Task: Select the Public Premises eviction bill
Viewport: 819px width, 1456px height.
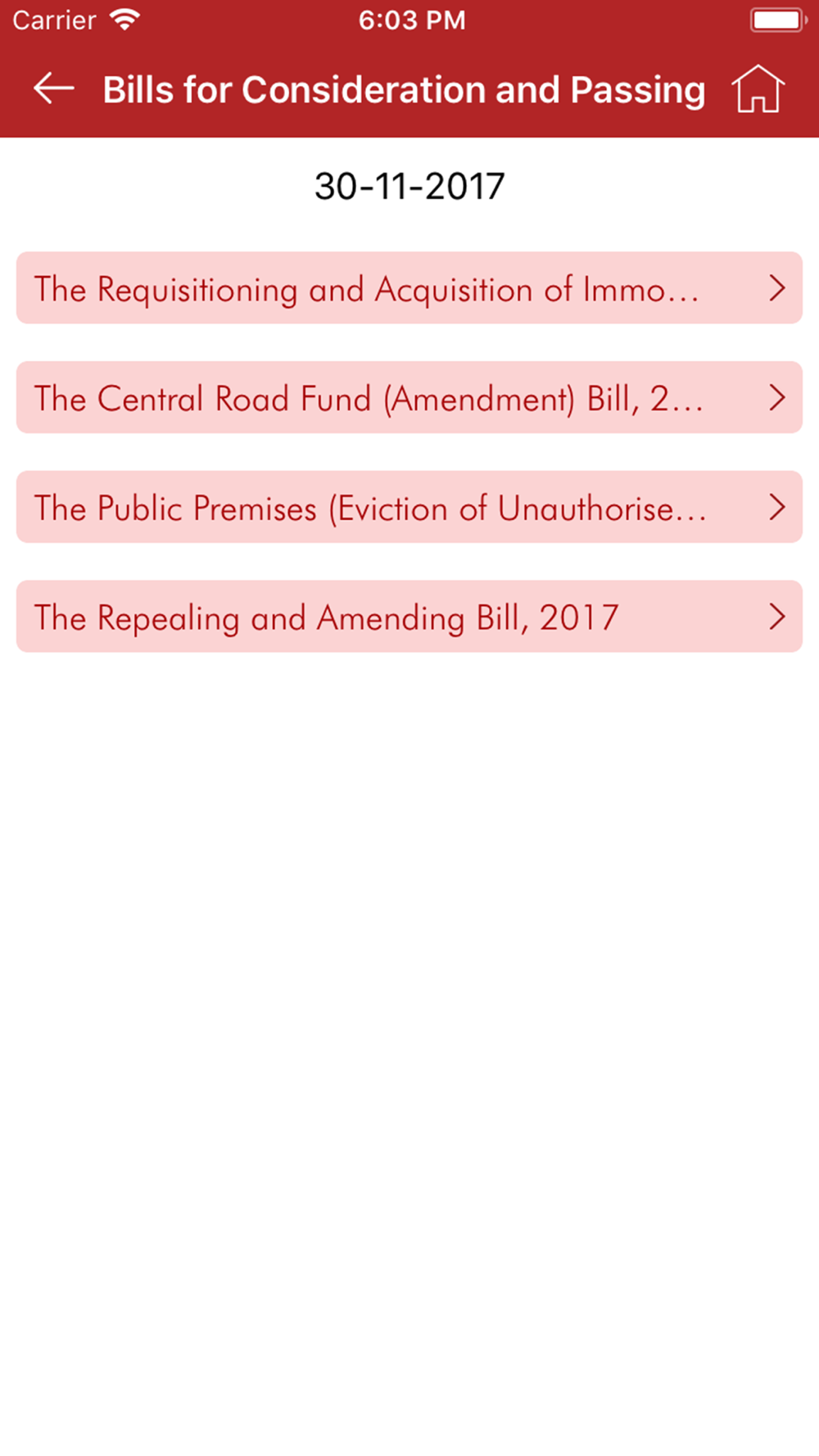Action: pyautogui.click(x=409, y=507)
